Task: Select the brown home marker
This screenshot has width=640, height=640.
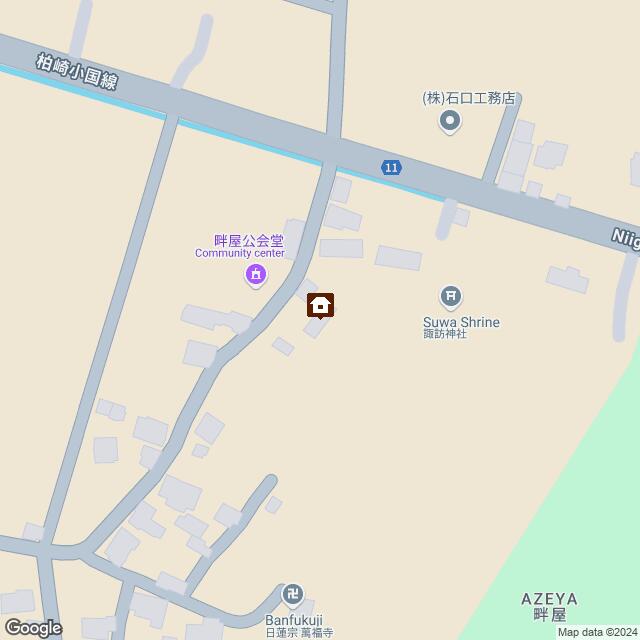Action: click(320, 305)
